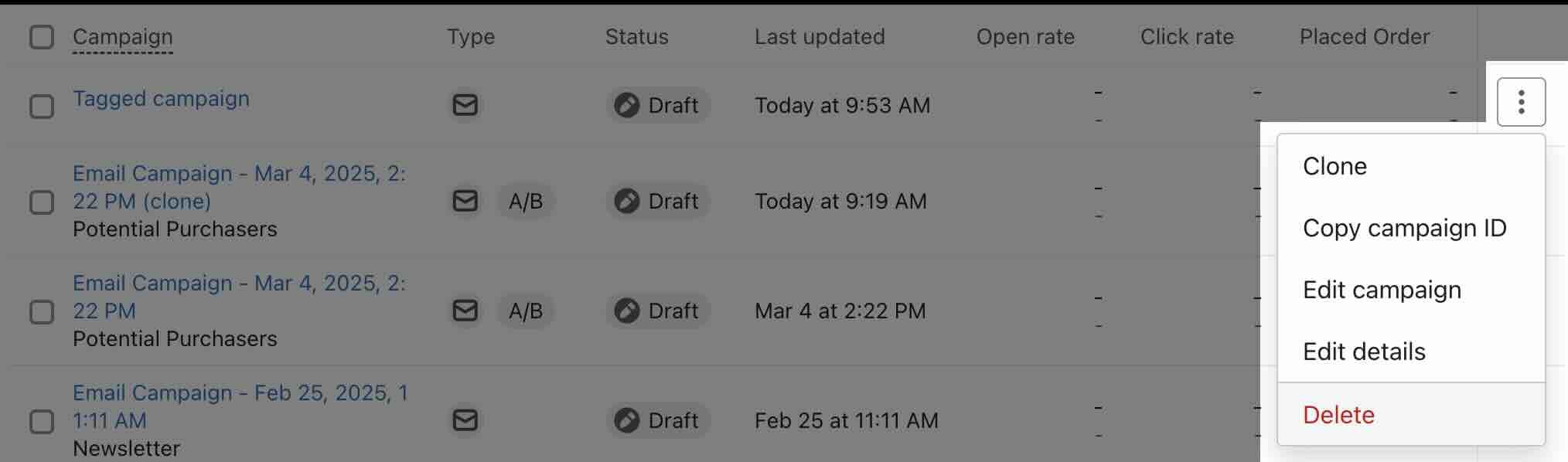Close the three-dot overflow menu
1568x462 pixels.
tap(1520, 102)
